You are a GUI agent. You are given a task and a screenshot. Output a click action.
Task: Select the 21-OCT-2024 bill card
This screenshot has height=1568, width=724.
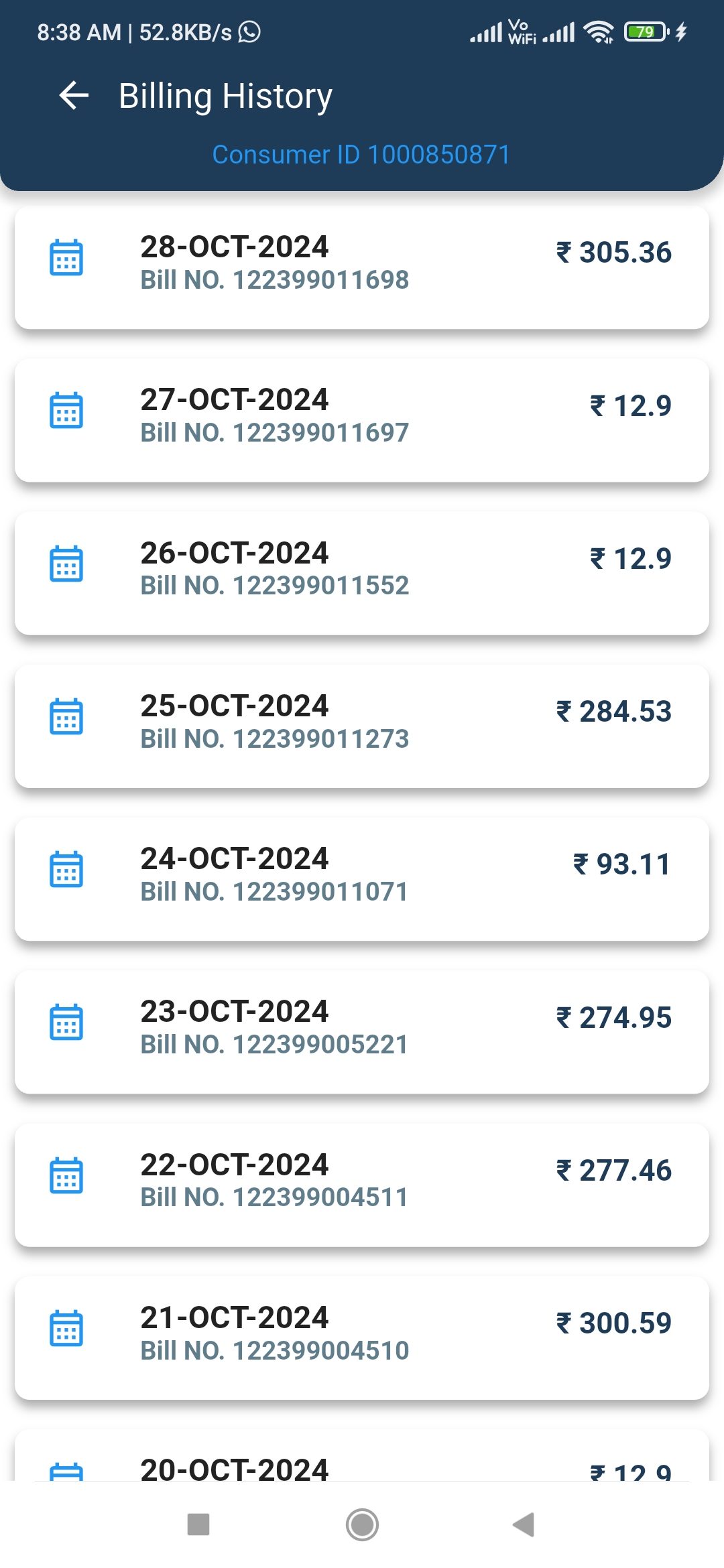click(362, 1337)
